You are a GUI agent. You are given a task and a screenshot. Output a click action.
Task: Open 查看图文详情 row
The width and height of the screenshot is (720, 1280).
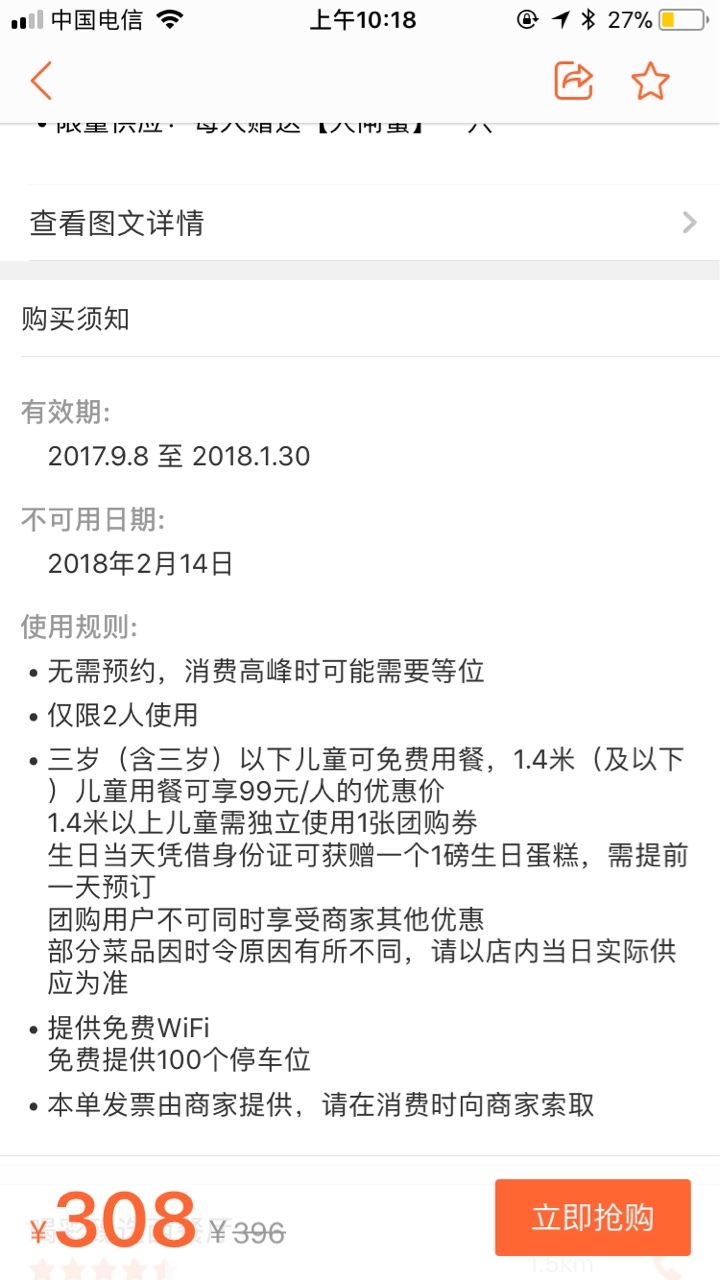tap(360, 222)
